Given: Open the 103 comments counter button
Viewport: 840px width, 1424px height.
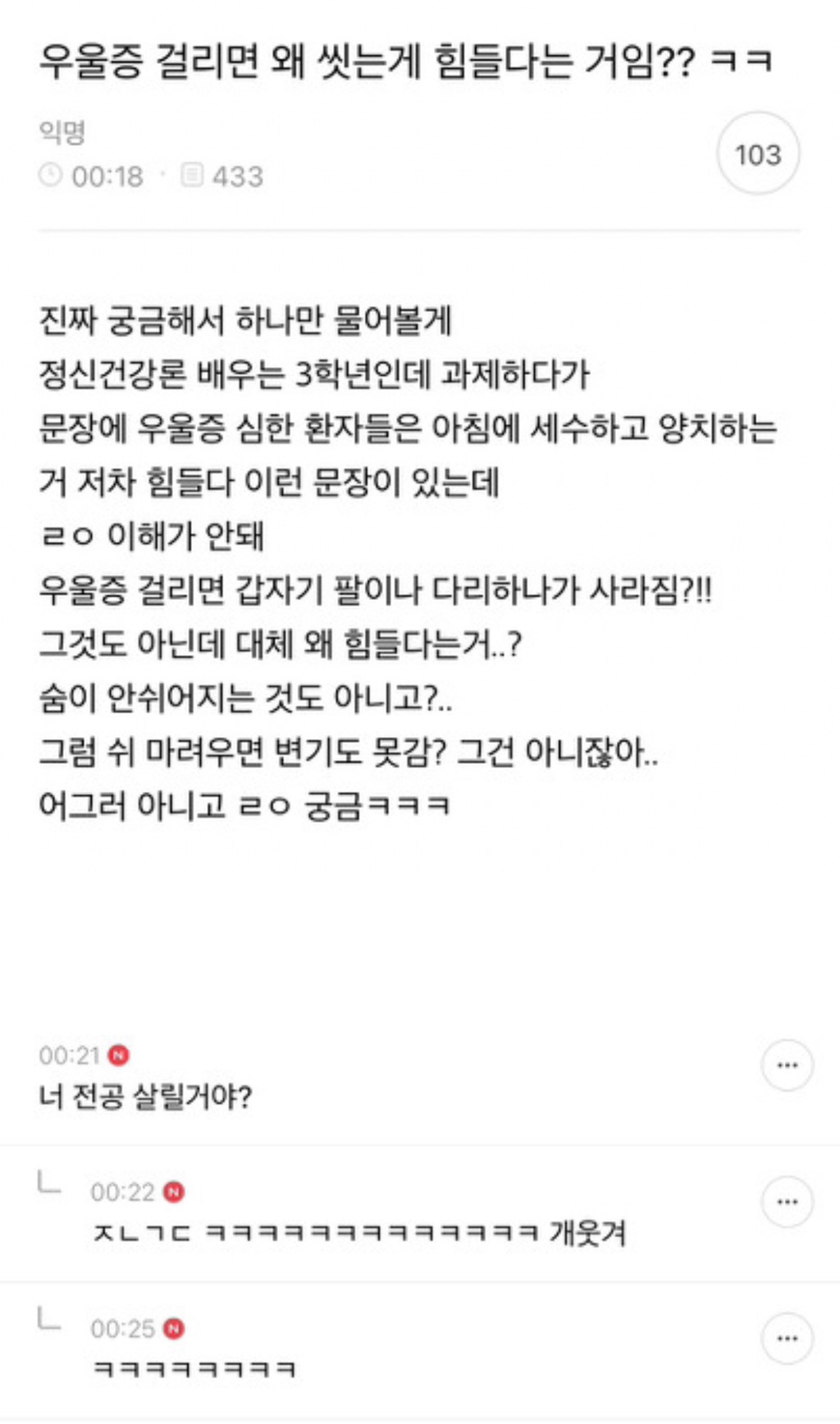Looking at the screenshot, I should (758, 153).
